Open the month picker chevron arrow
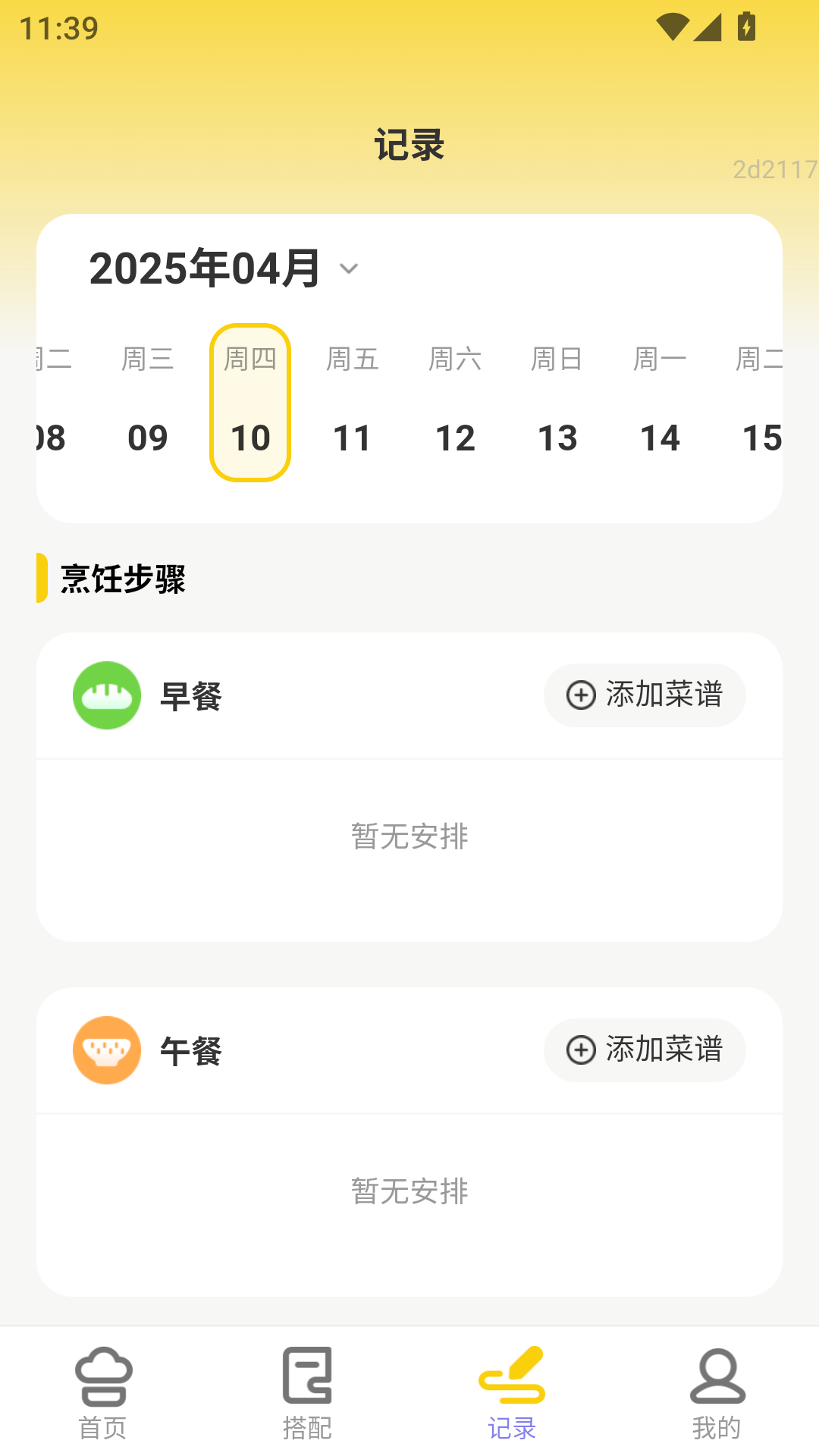The image size is (819, 1456). coord(349,269)
